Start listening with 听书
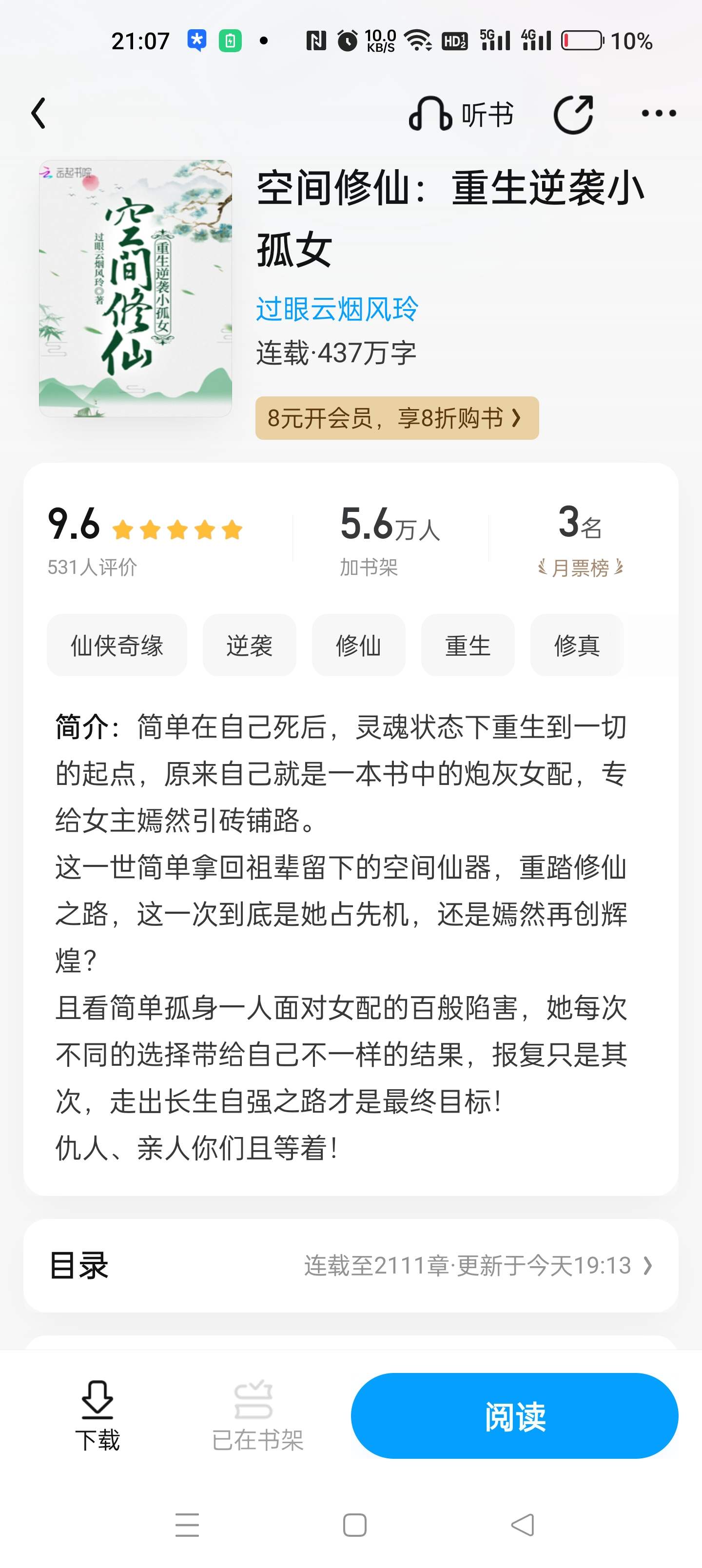The width and height of the screenshot is (702, 1568). pyautogui.click(x=461, y=114)
